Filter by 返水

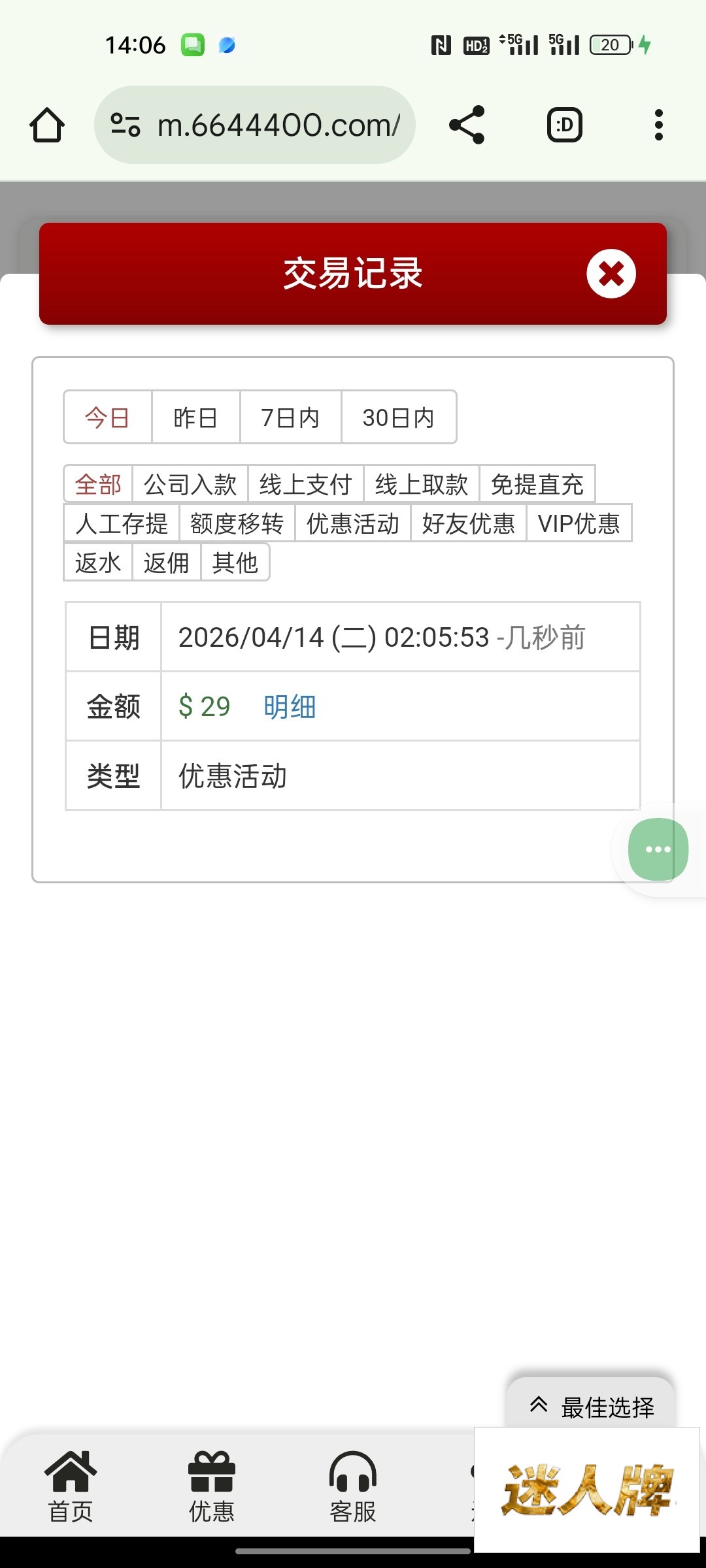tap(98, 563)
